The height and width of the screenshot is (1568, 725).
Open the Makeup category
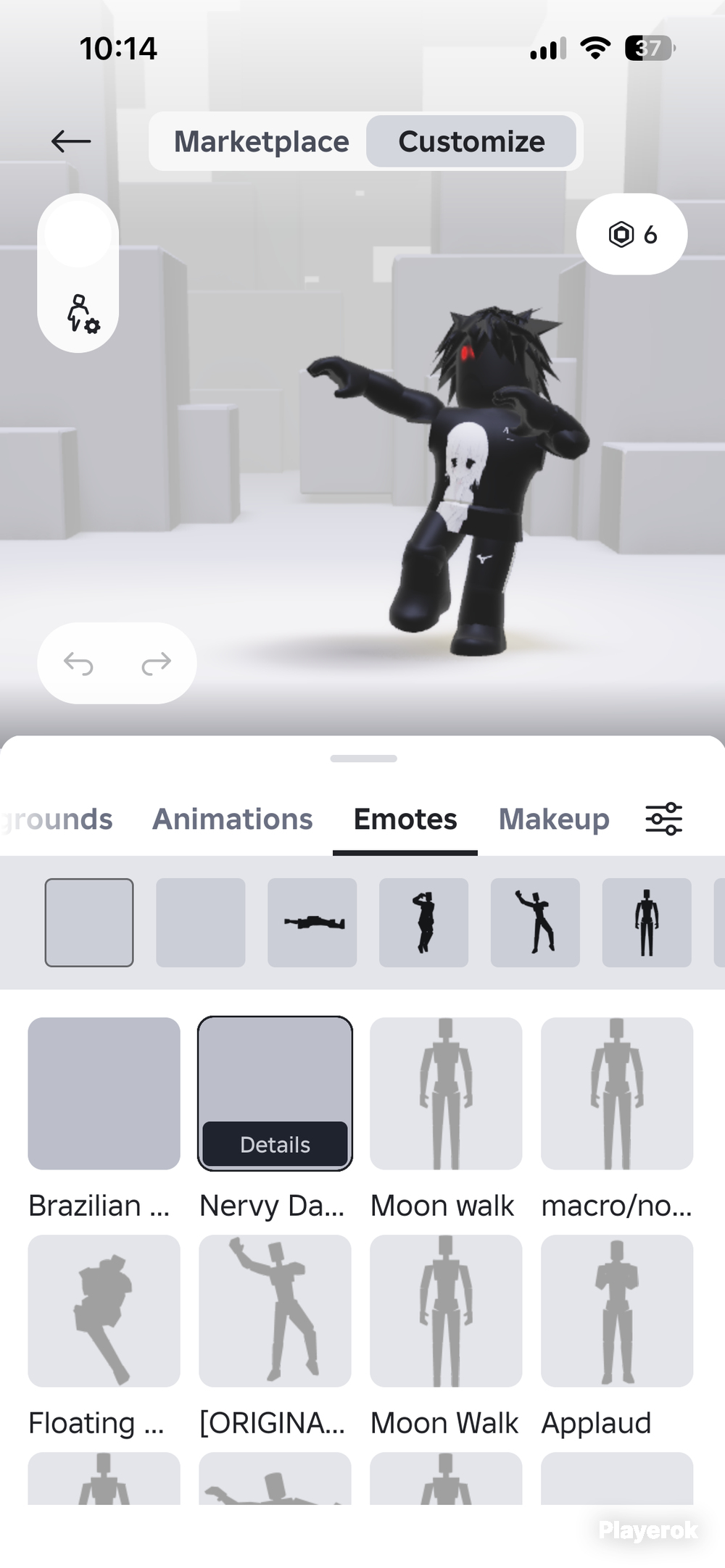554,819
